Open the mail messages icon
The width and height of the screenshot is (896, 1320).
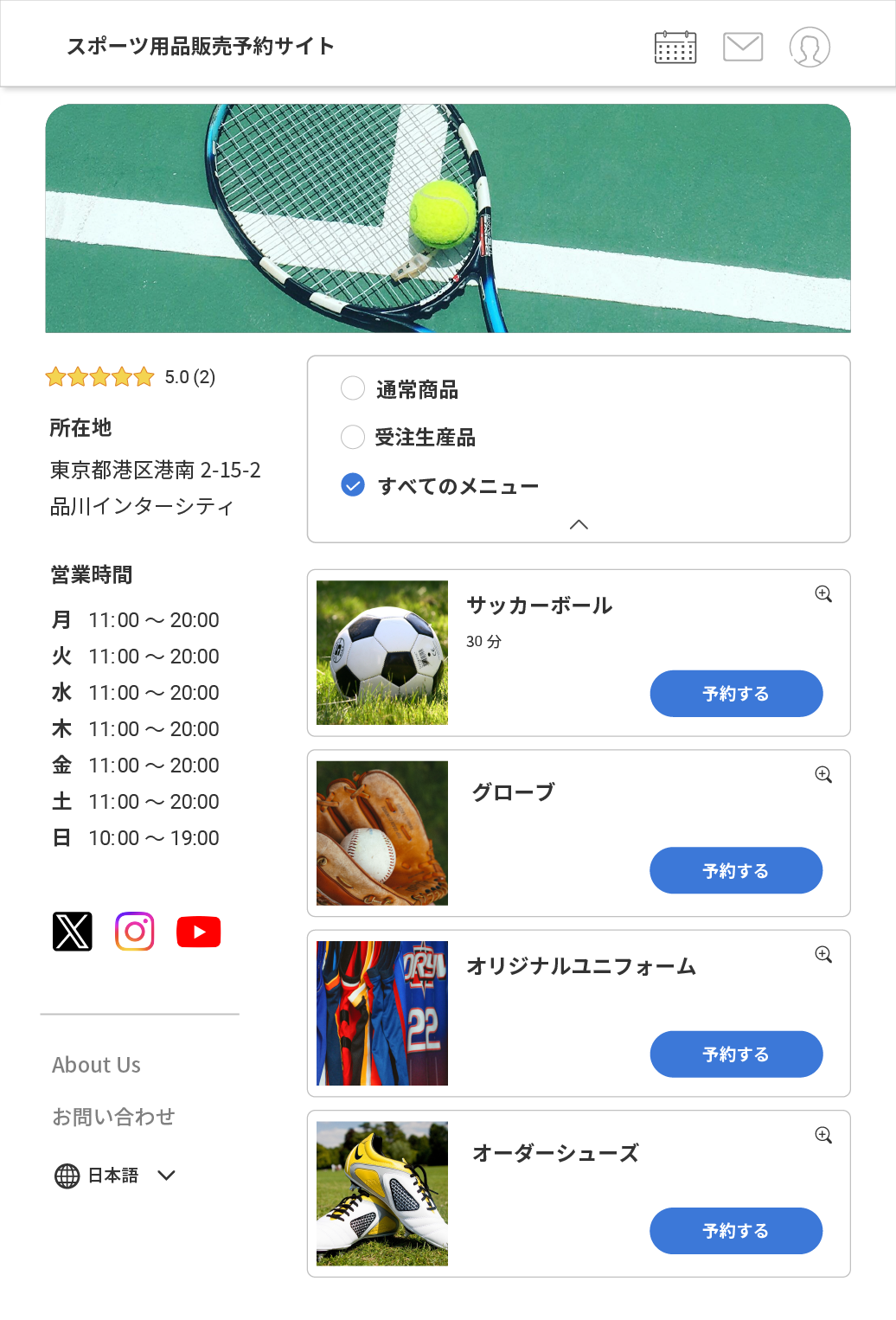pos(742,47)
